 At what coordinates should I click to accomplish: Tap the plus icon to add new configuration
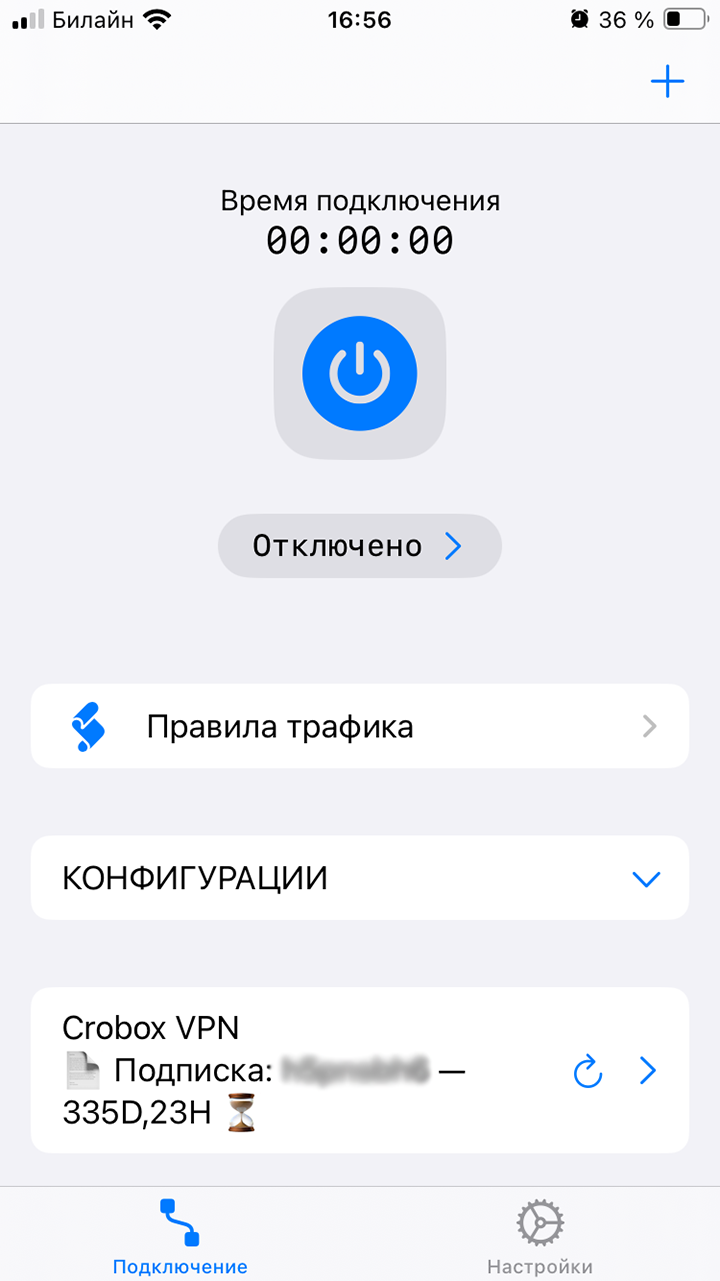(667, 81)
